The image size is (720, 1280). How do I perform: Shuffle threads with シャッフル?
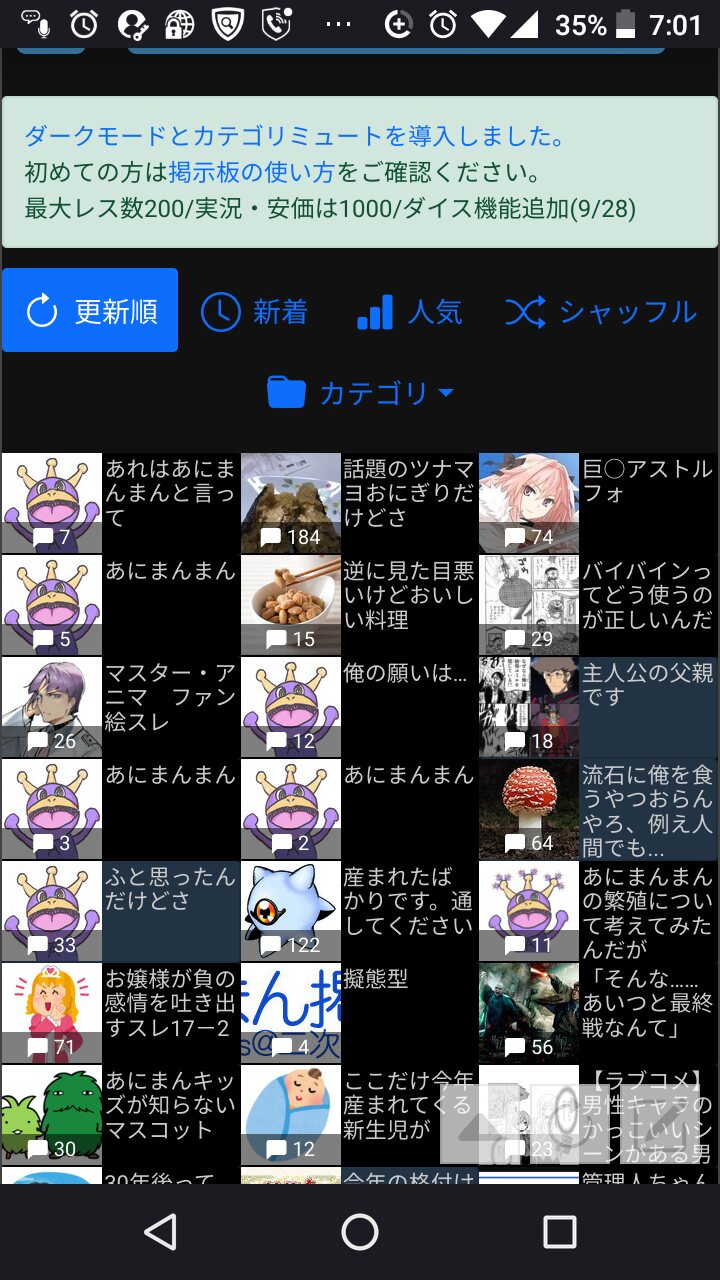point(600,312)
